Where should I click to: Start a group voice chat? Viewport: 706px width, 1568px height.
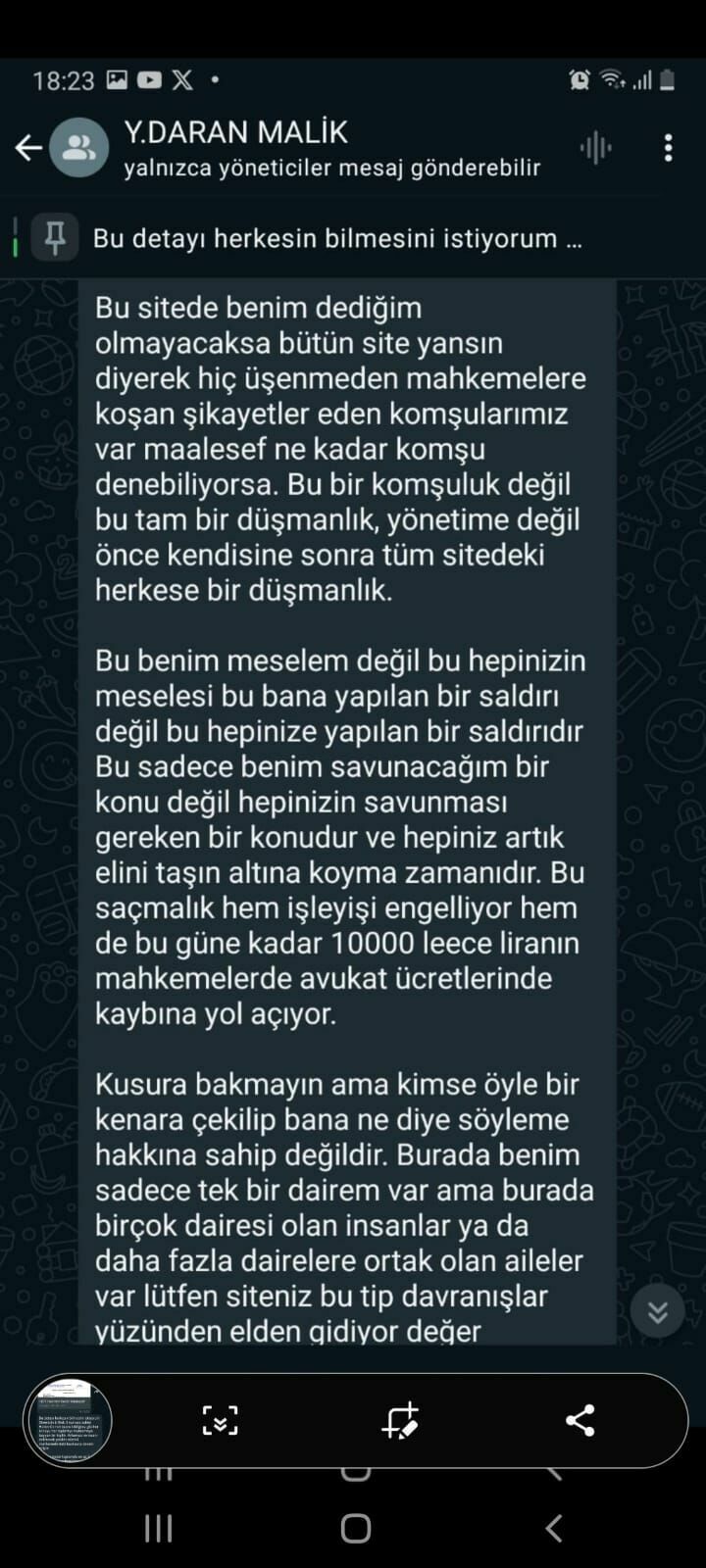tap(595, 148)
